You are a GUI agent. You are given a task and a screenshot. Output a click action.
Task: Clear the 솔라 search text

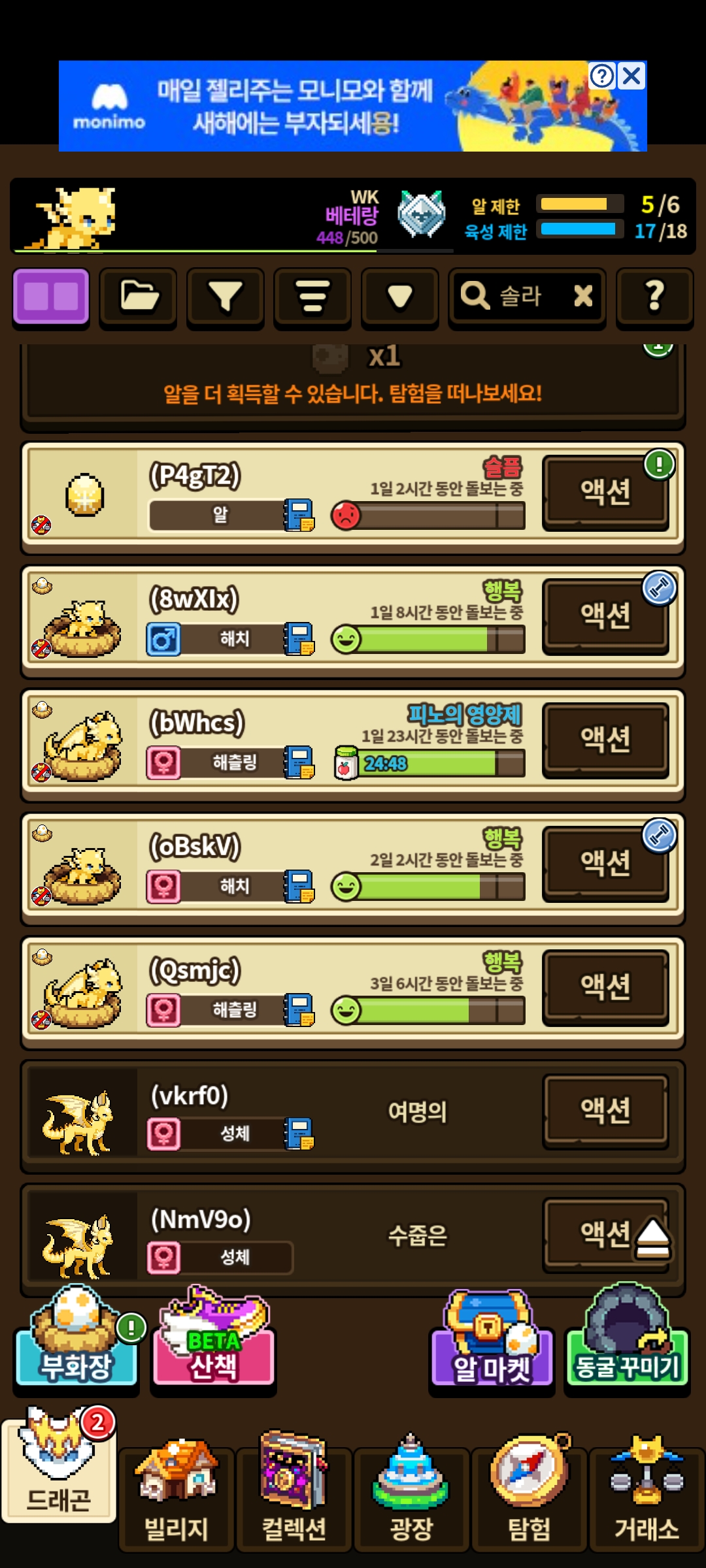(583, 296)
